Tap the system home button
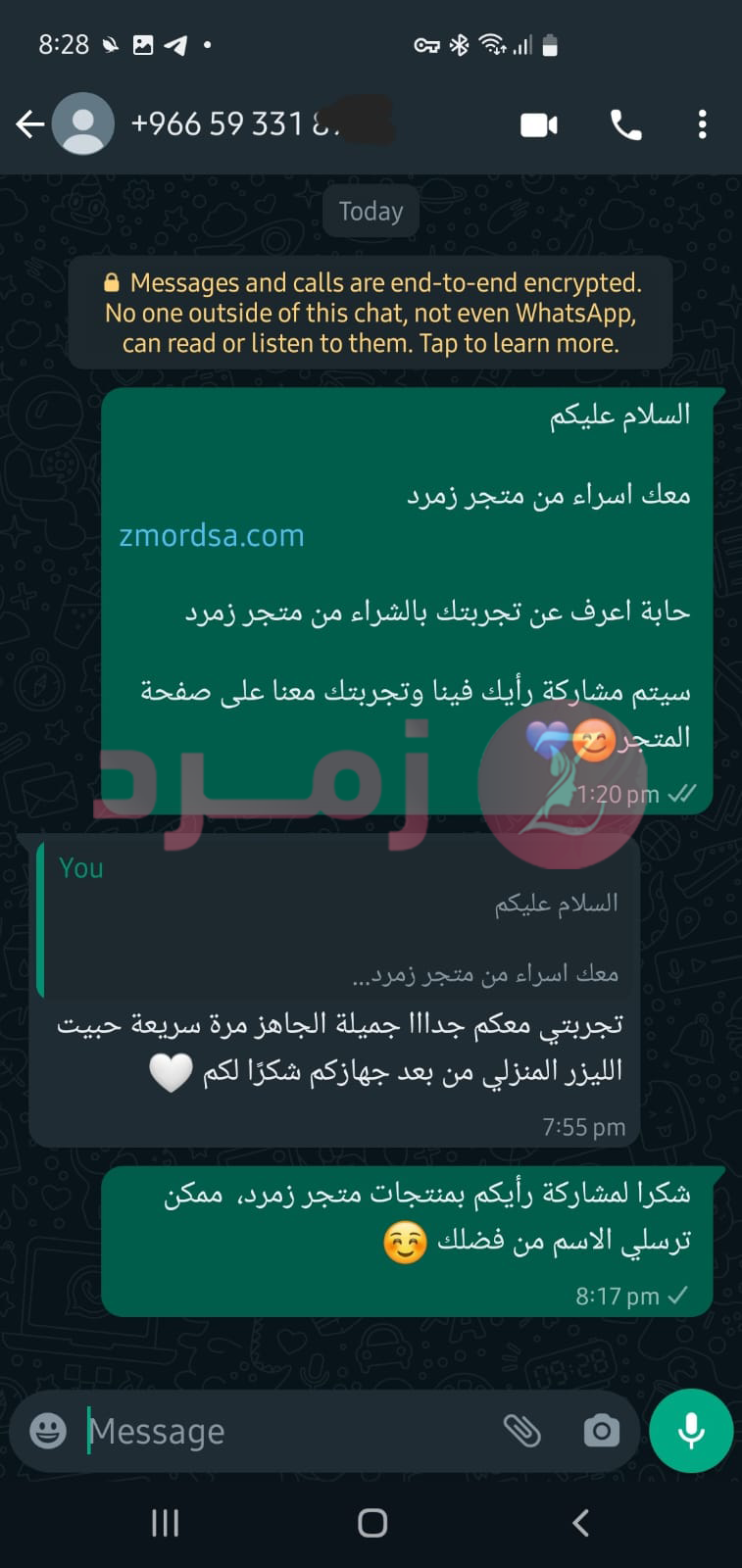742x1568 pixels. (x=372, y=1523)
